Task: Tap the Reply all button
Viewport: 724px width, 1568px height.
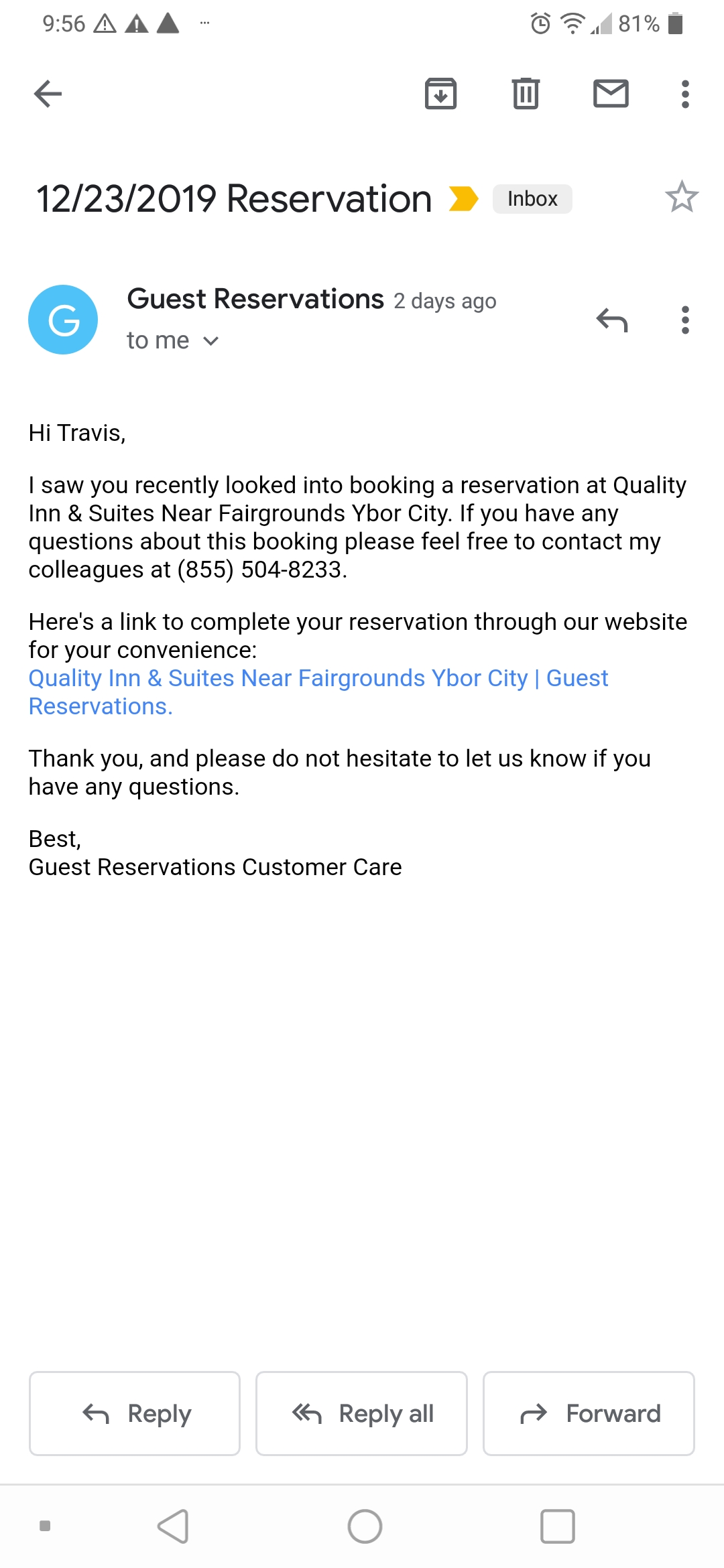Action: (361, 1414)
